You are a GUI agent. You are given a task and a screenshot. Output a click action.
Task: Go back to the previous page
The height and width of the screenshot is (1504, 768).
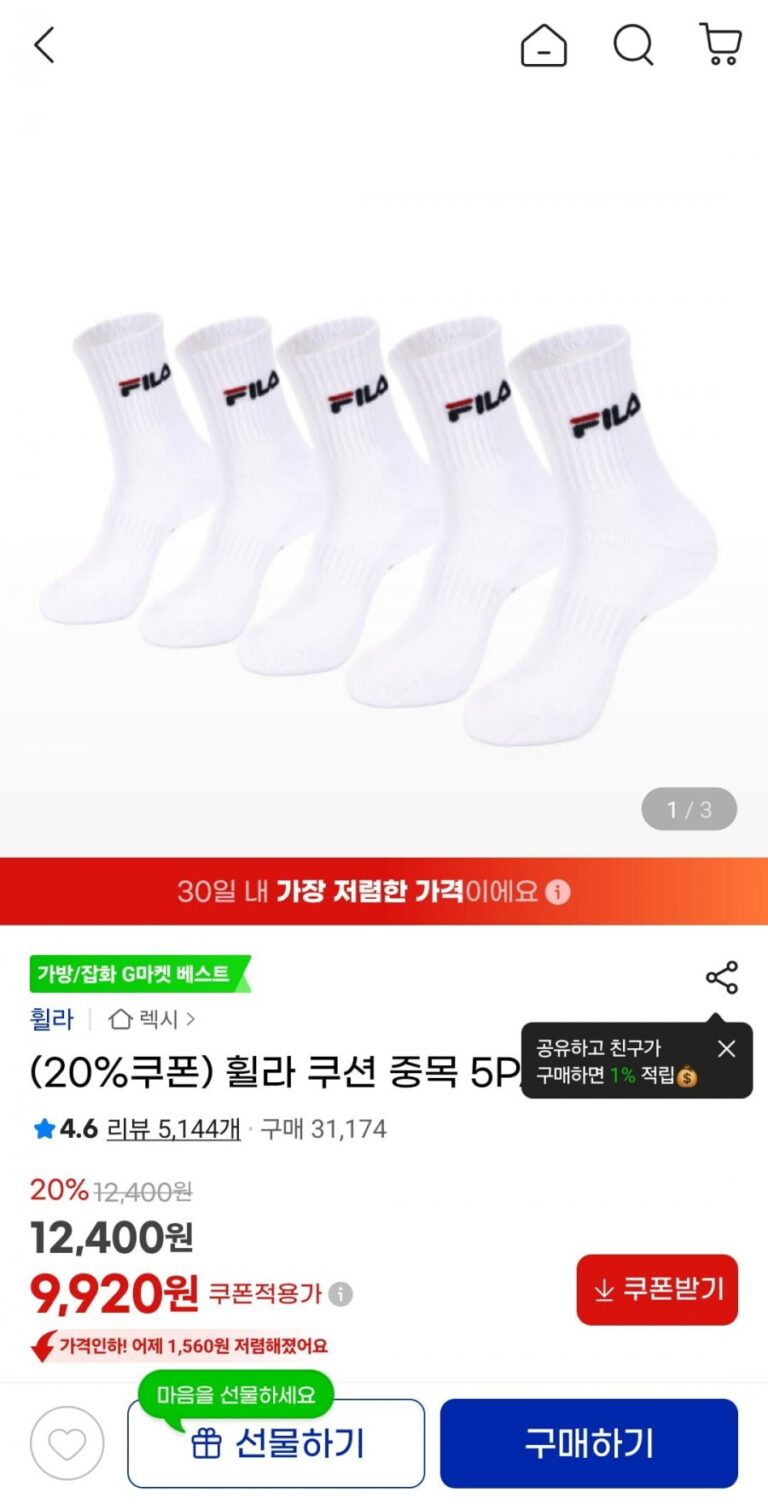point(45,46)
